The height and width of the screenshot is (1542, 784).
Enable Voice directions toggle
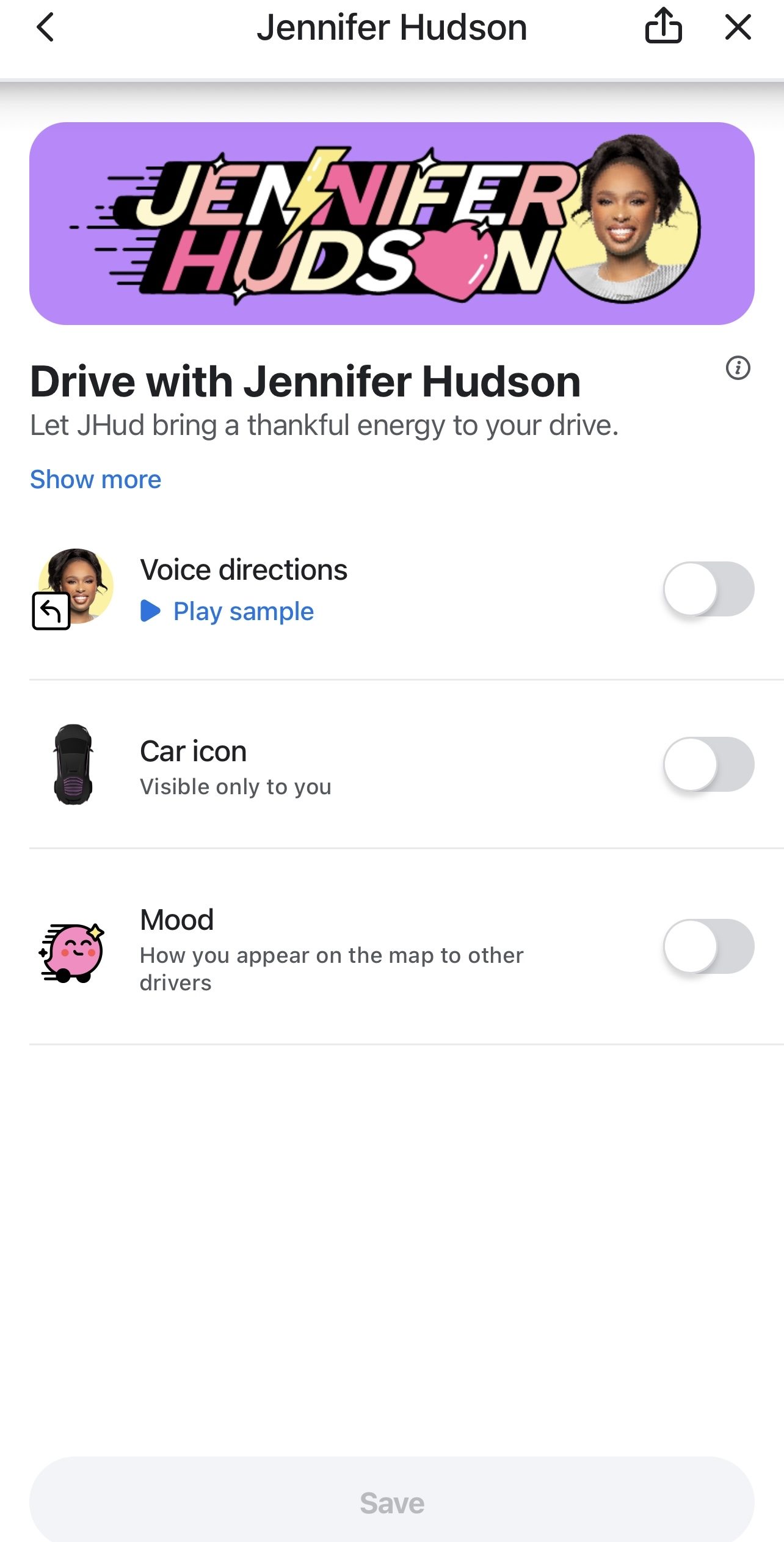(708, 589)
